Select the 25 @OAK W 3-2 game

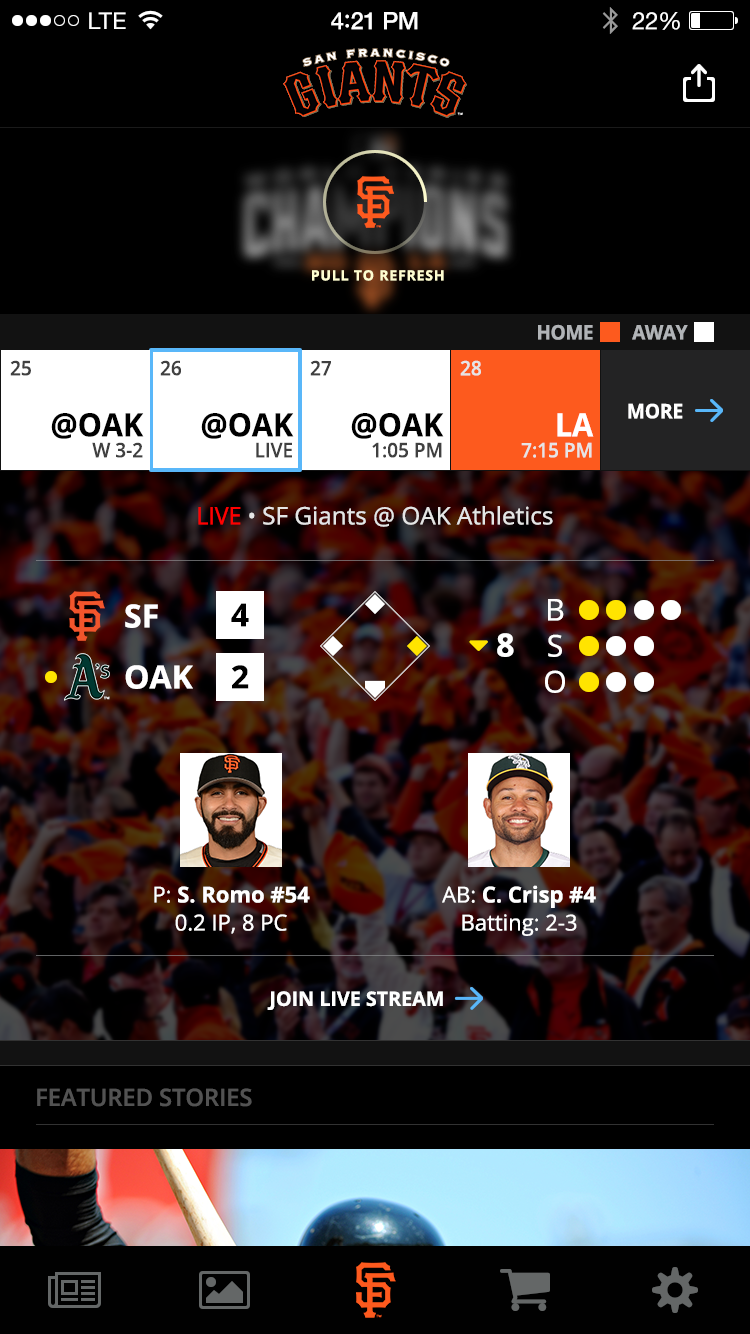pyautogui.click(x=75, y=410)
